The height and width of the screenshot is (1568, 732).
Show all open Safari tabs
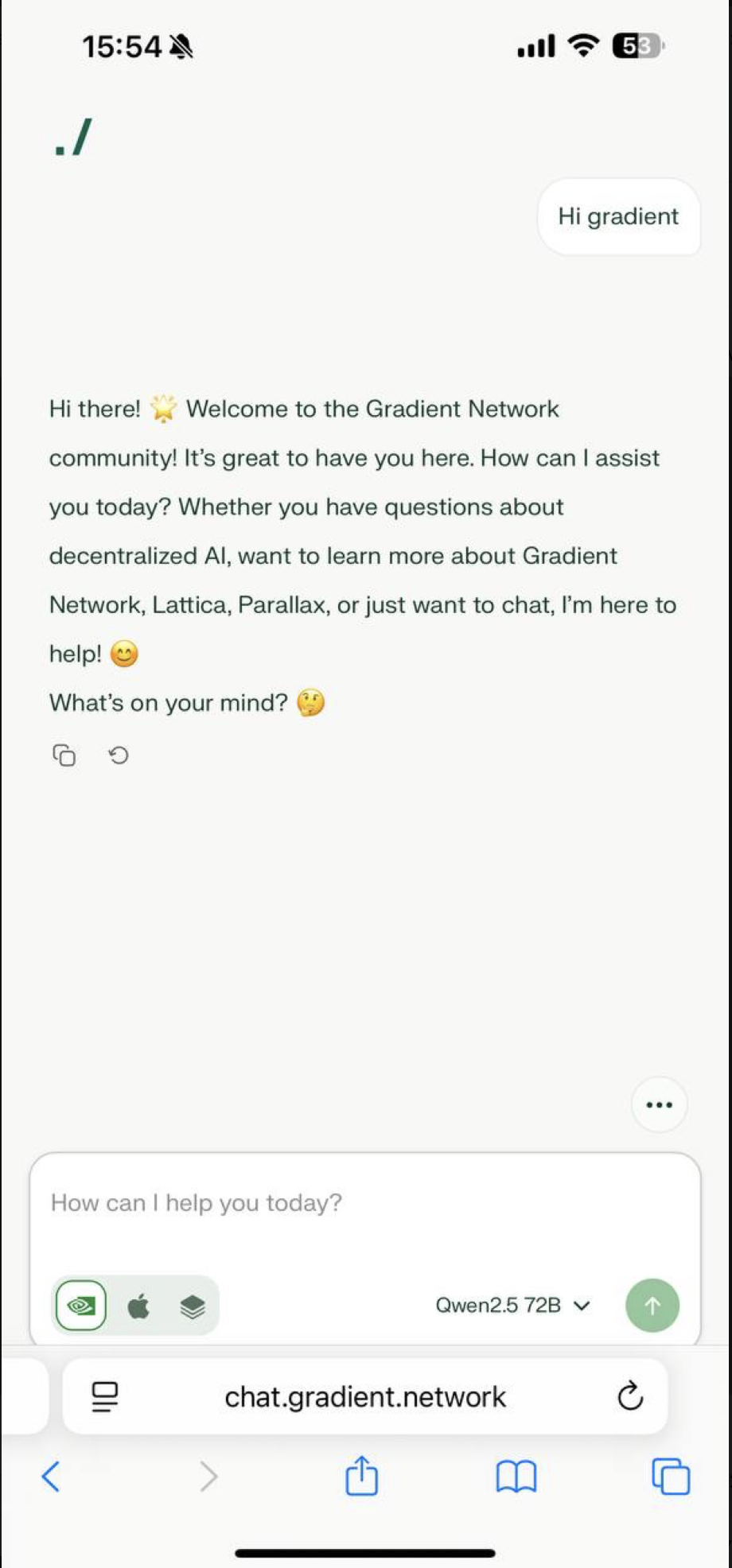[x=671, y=1477]
